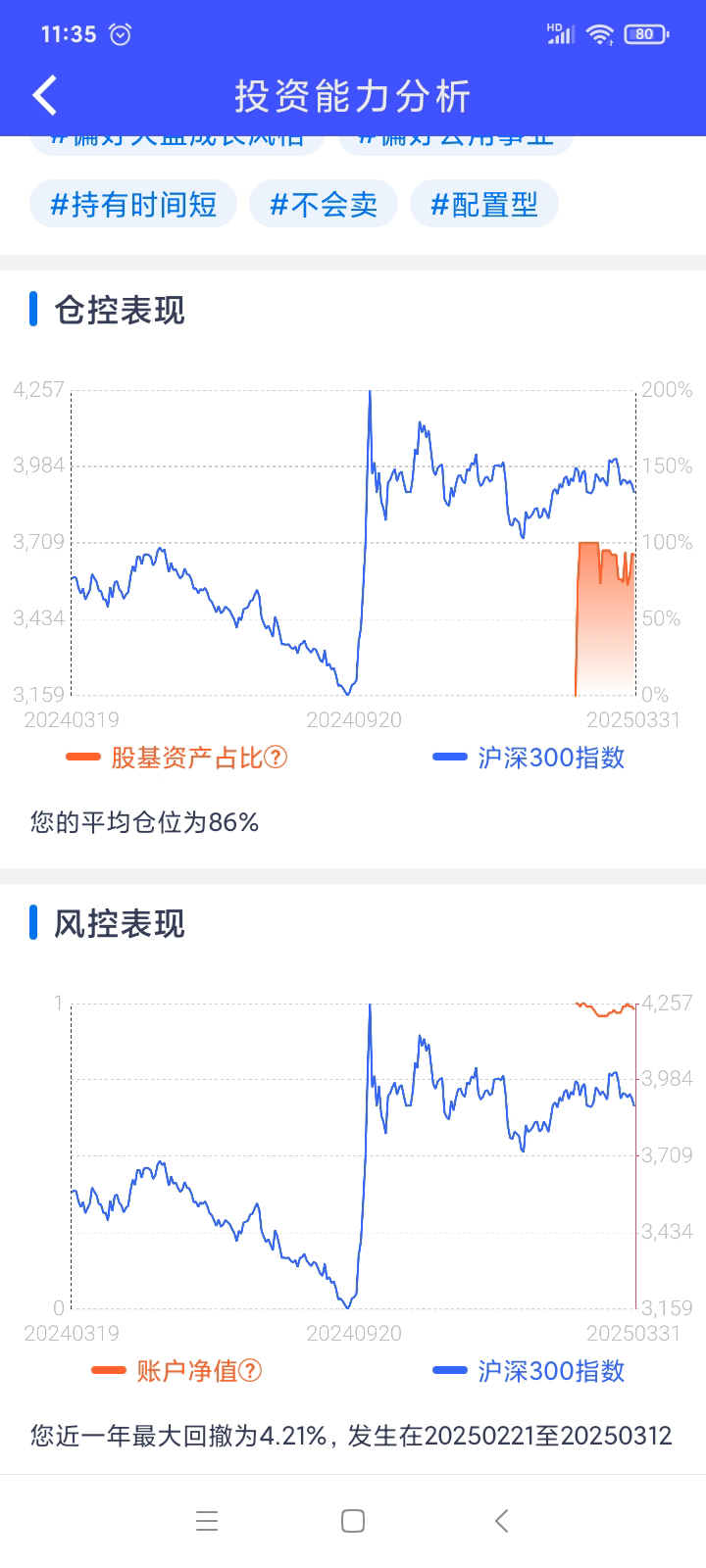Show help for 账户净值
The height and width of the screenshot is (1568, 706).
tap(251, 1371)
